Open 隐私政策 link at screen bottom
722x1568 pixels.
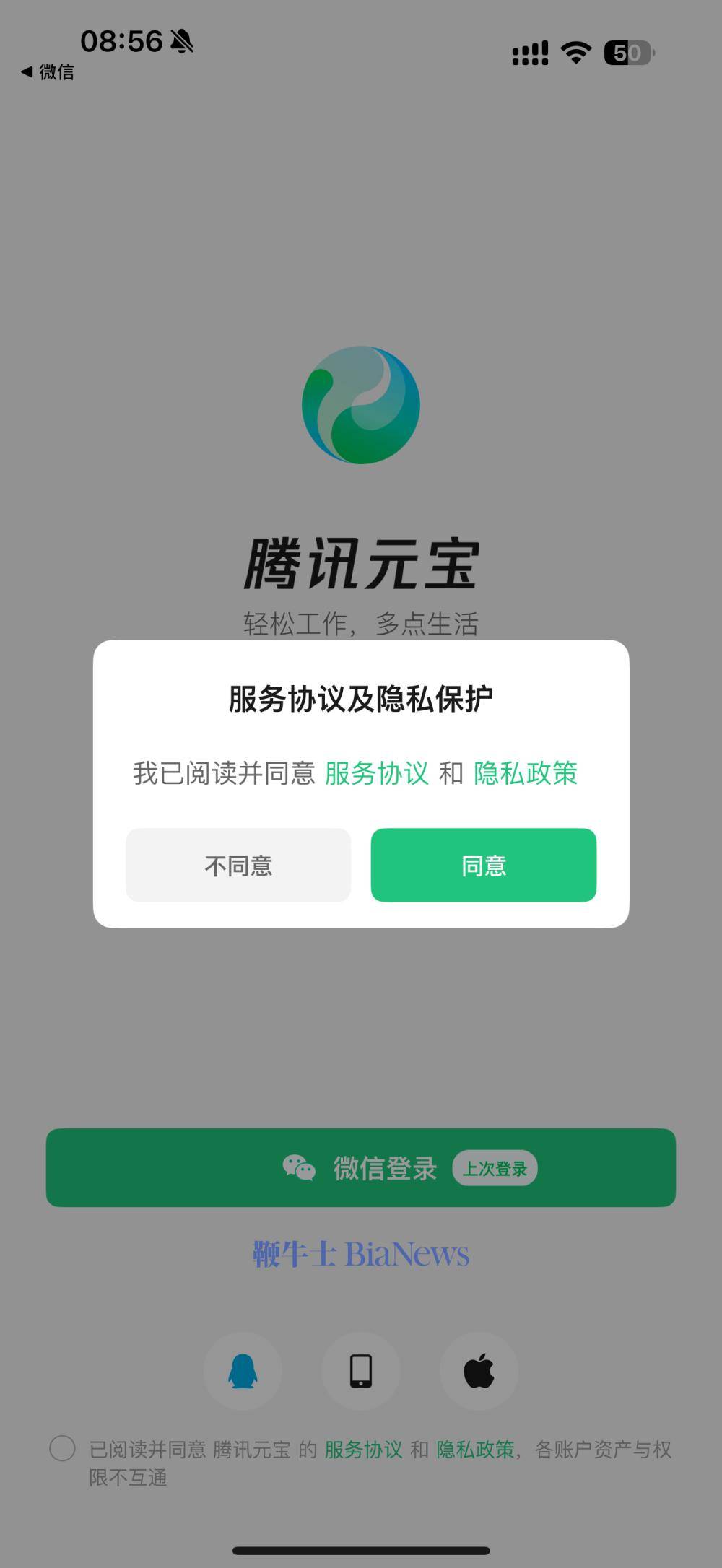(475, 1449)
